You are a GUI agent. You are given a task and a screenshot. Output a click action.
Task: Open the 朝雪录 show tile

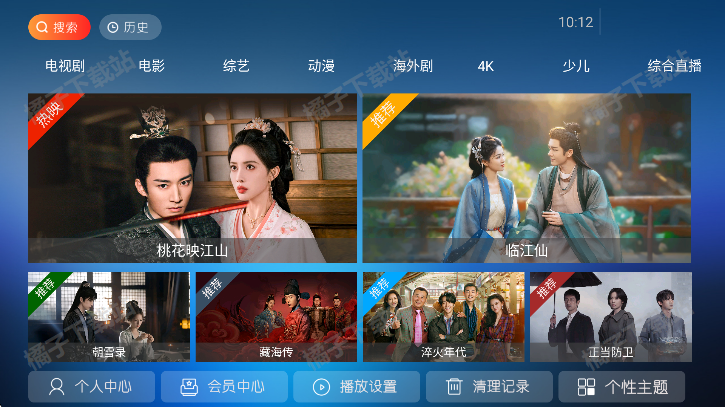point(108,316)
